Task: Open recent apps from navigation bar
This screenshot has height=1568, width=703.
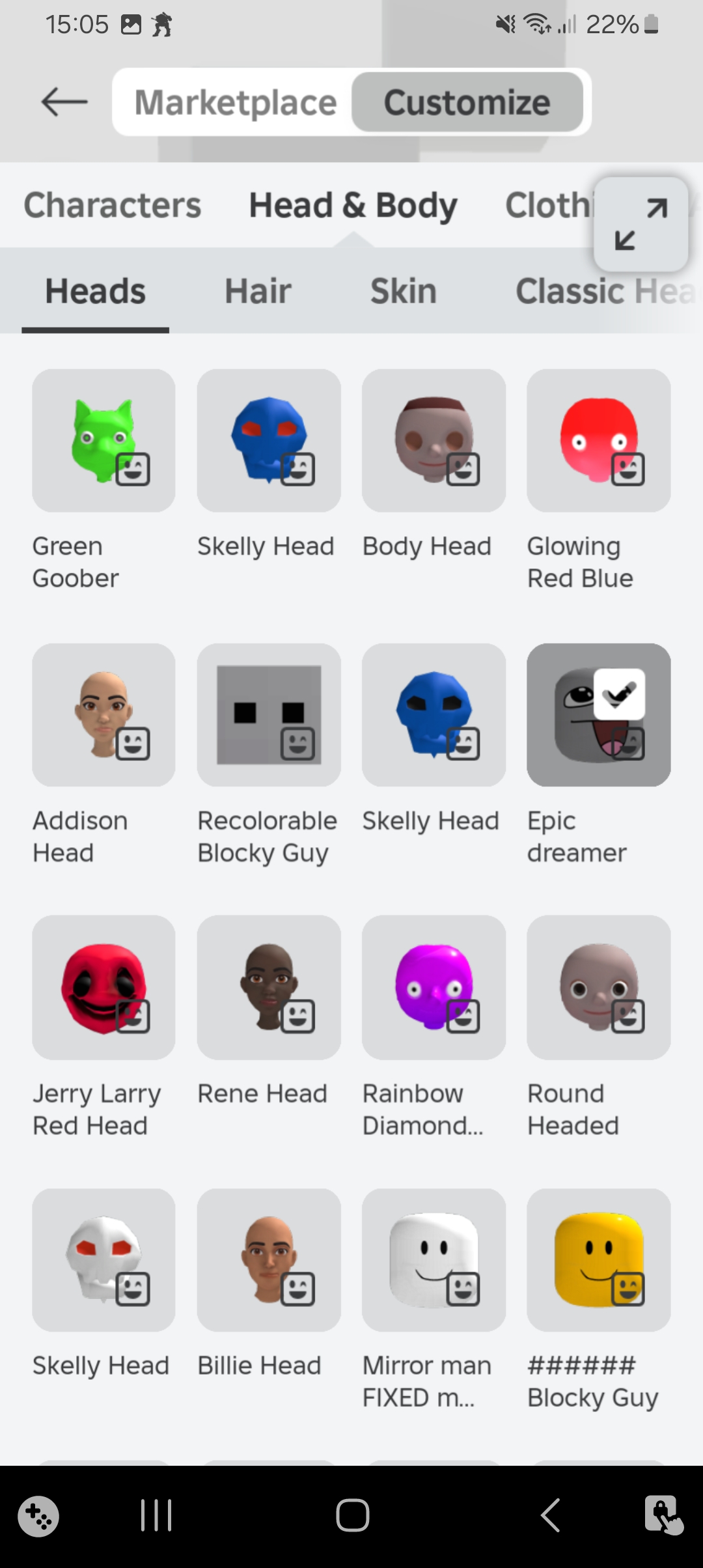Action: 156,1515
